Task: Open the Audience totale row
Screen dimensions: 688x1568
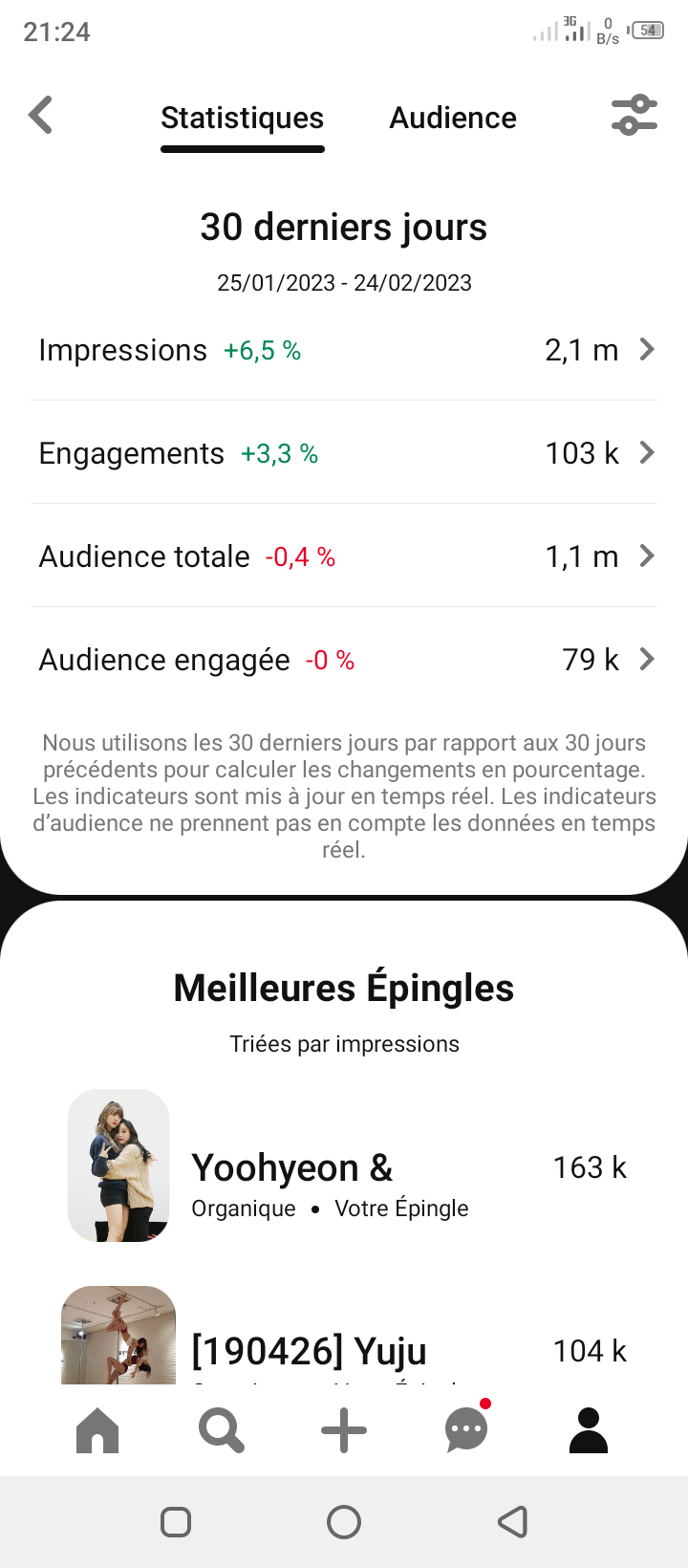Action: coord(344,555)
